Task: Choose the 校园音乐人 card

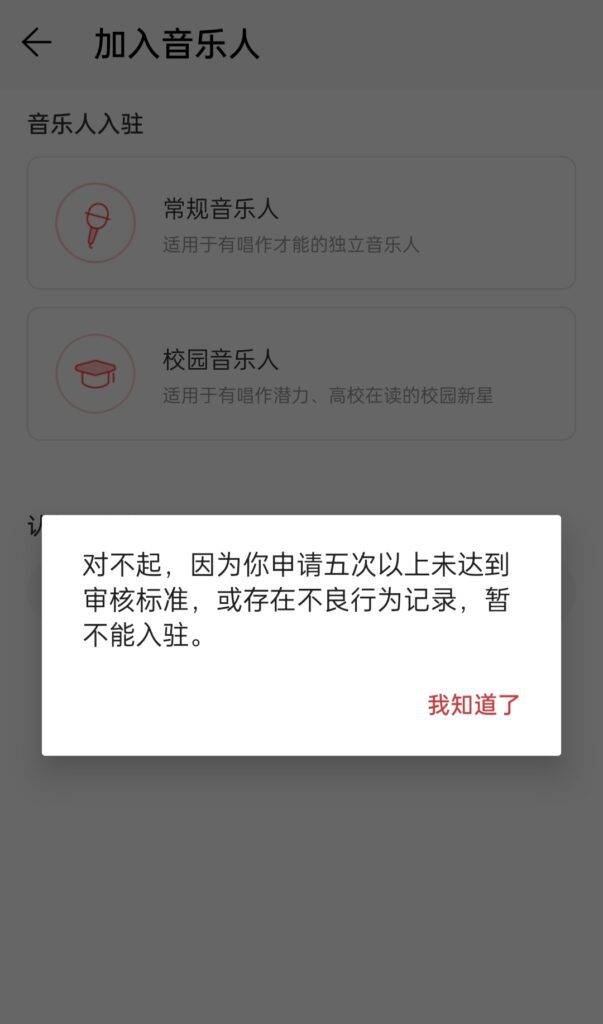Action: point(300,373)
